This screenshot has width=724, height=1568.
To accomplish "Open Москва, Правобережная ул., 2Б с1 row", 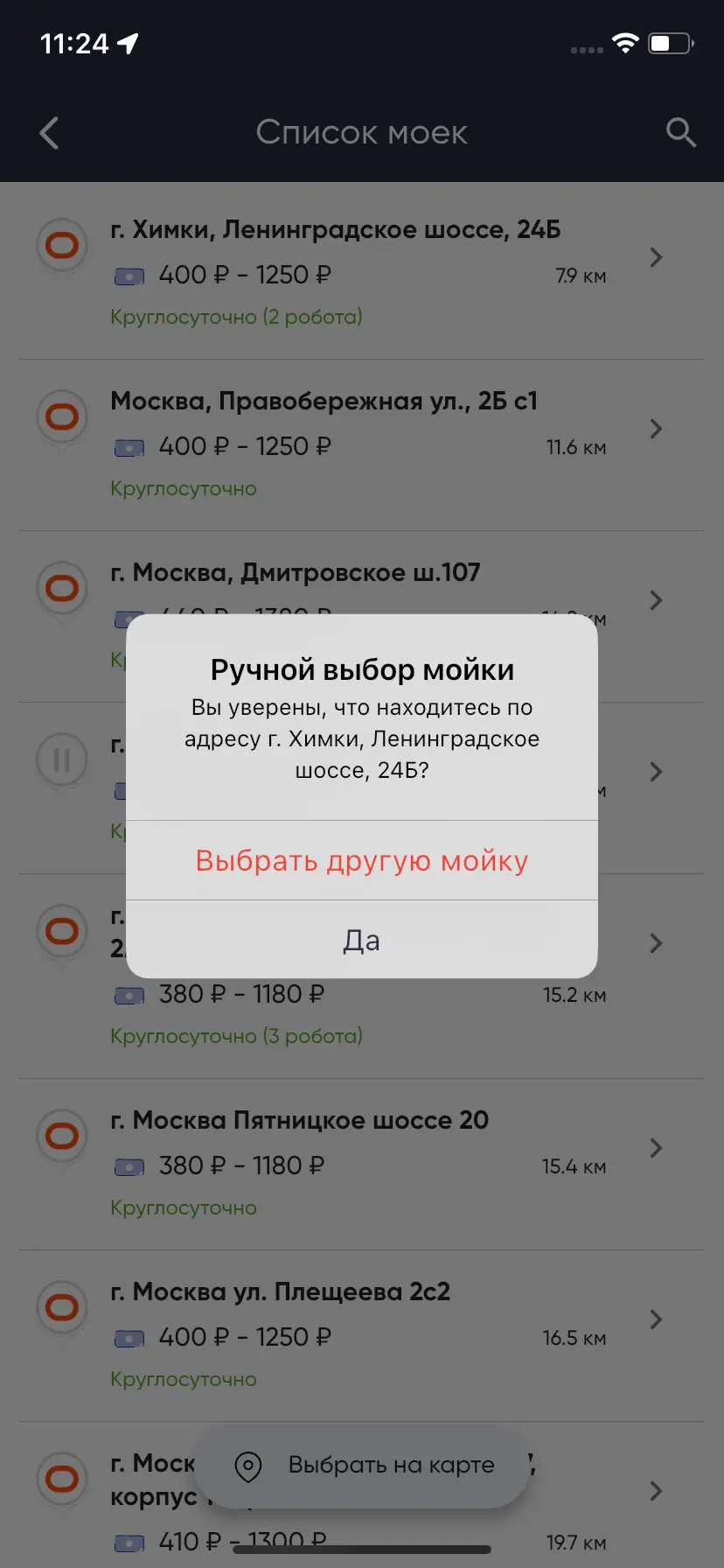I will tap(324, 402).
